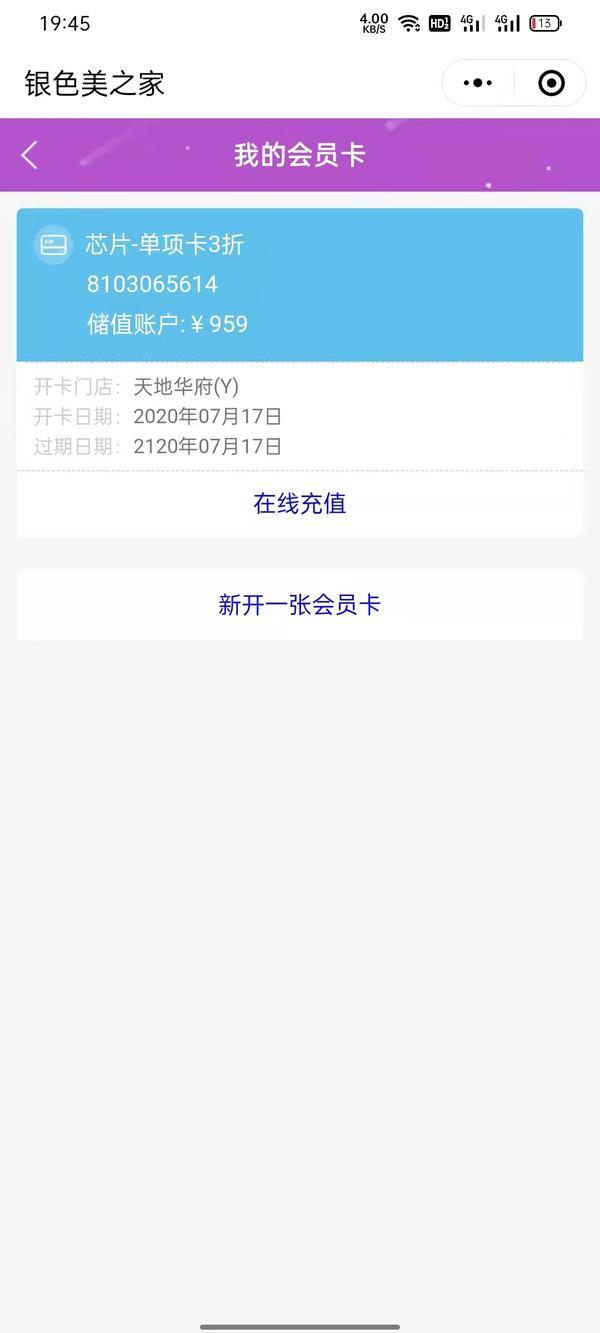Go back from My Membership Card page

[30, 155]
